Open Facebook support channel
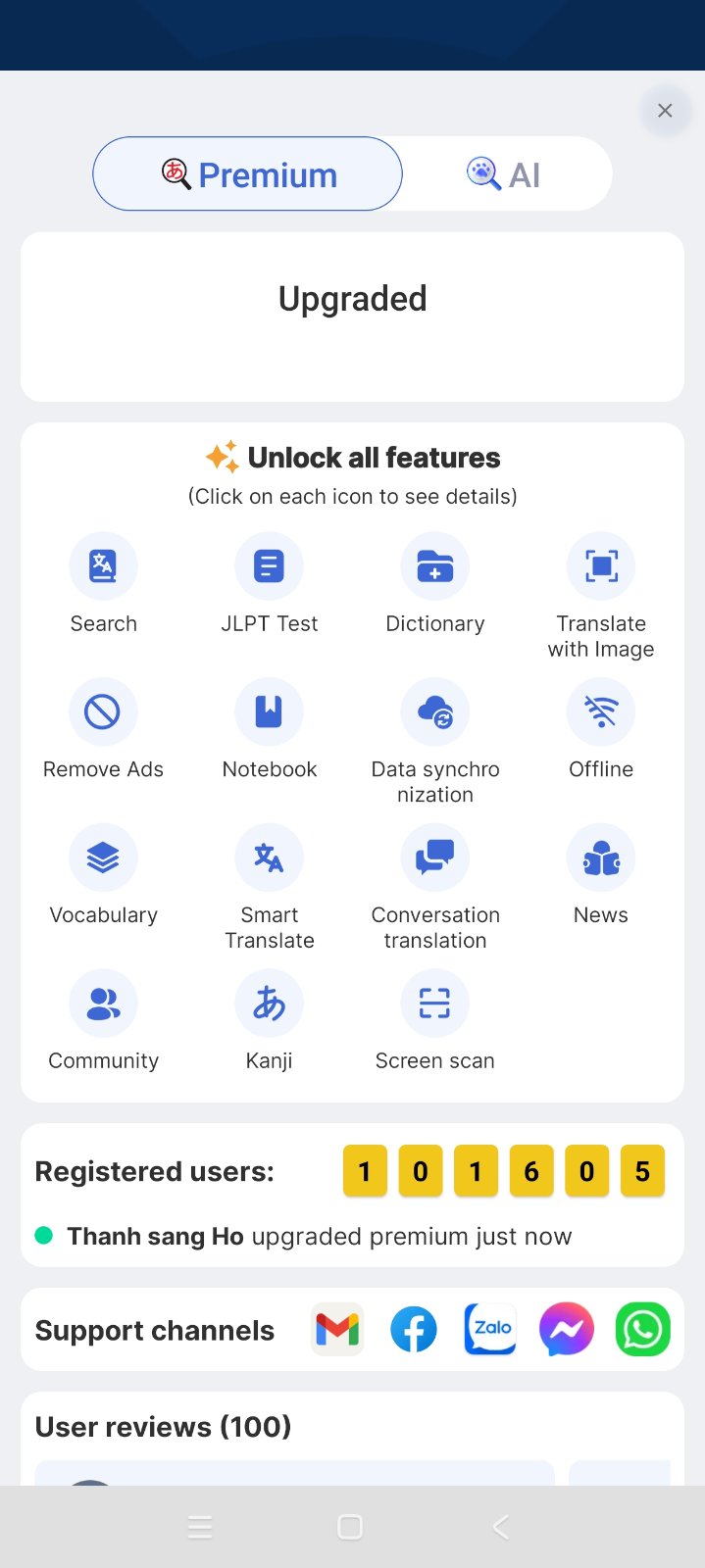The image size is (705, 1568). 414,1330
